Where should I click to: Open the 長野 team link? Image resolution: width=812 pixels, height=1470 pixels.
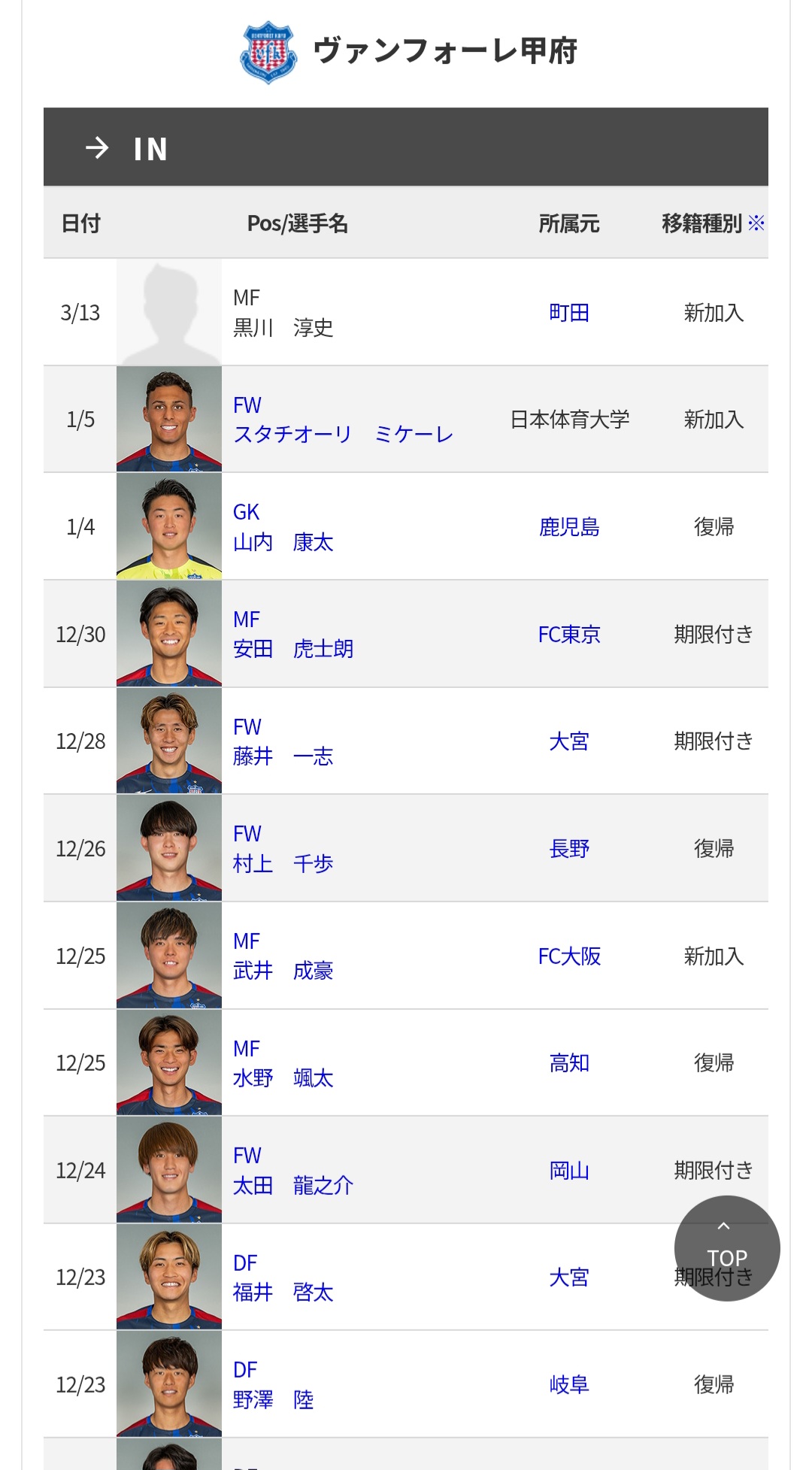[569, 849]
